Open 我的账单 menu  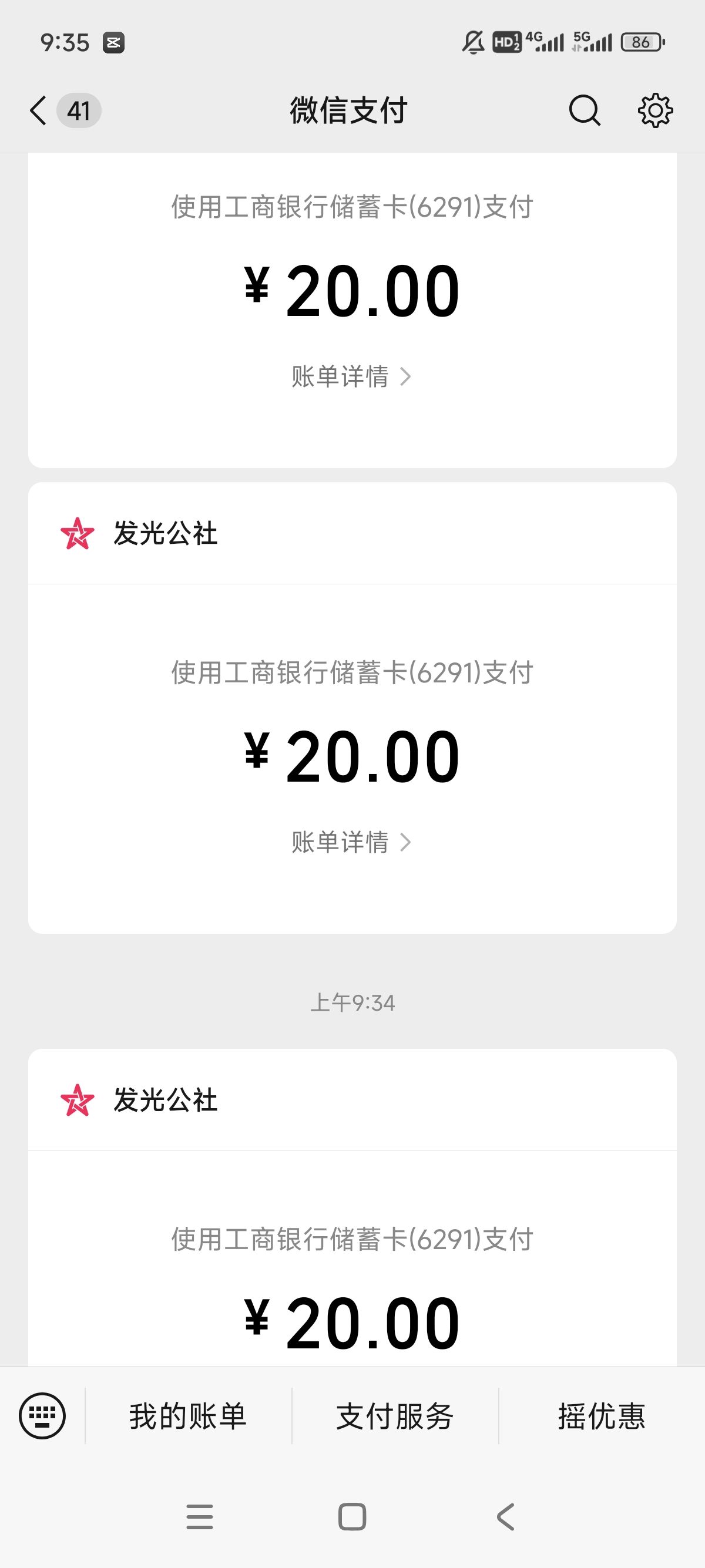pos(188,1416)
